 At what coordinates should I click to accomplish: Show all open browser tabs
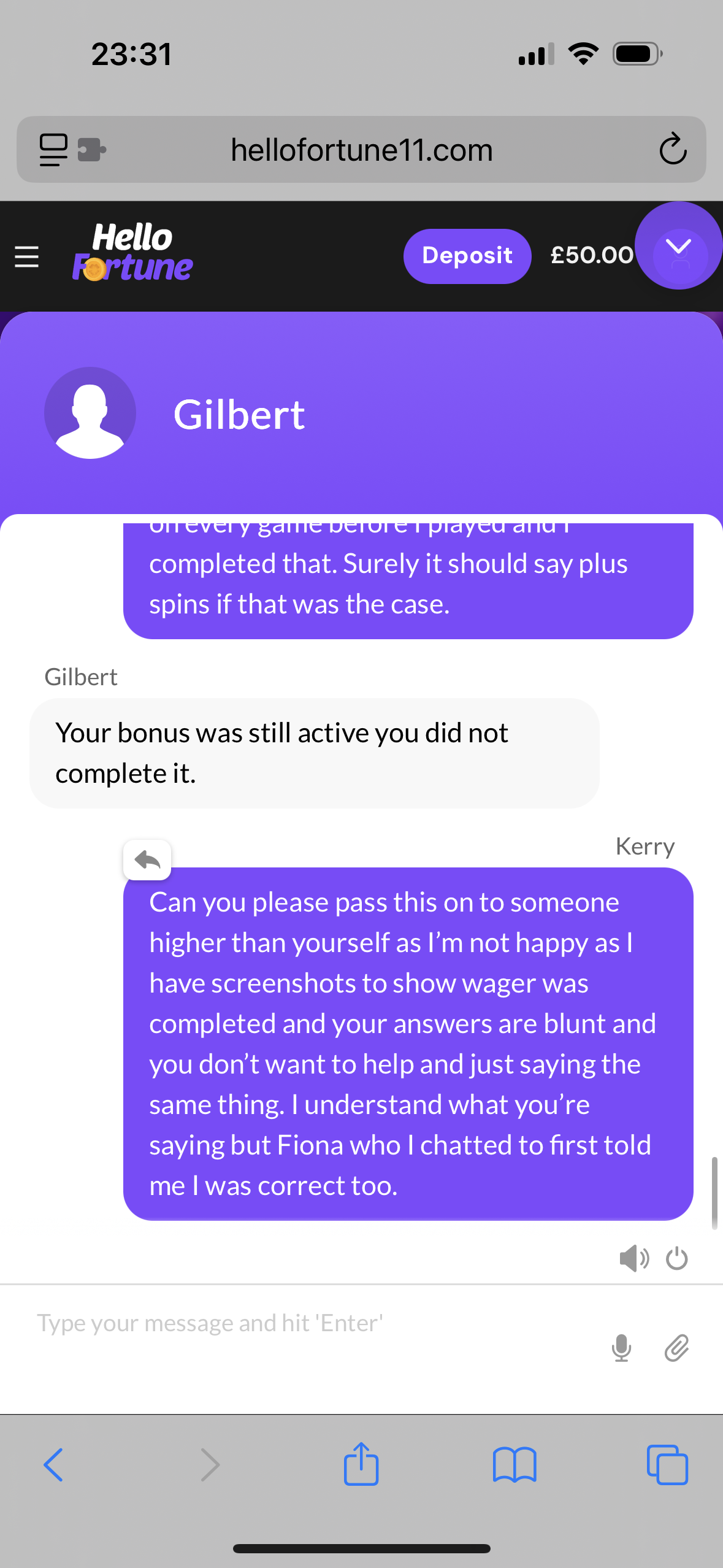point(667,1465)
